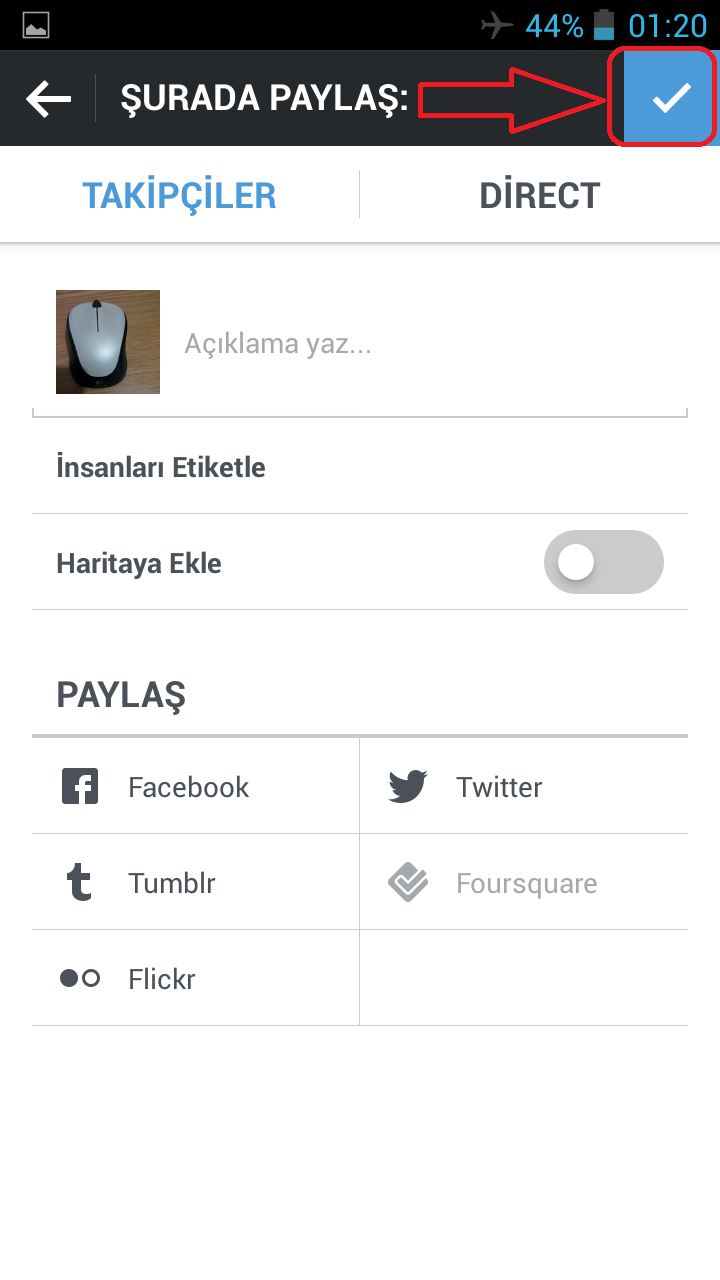Select Foursquare for sharing
This screenshot has height=1280, width=720.
(x=523, y=883)
